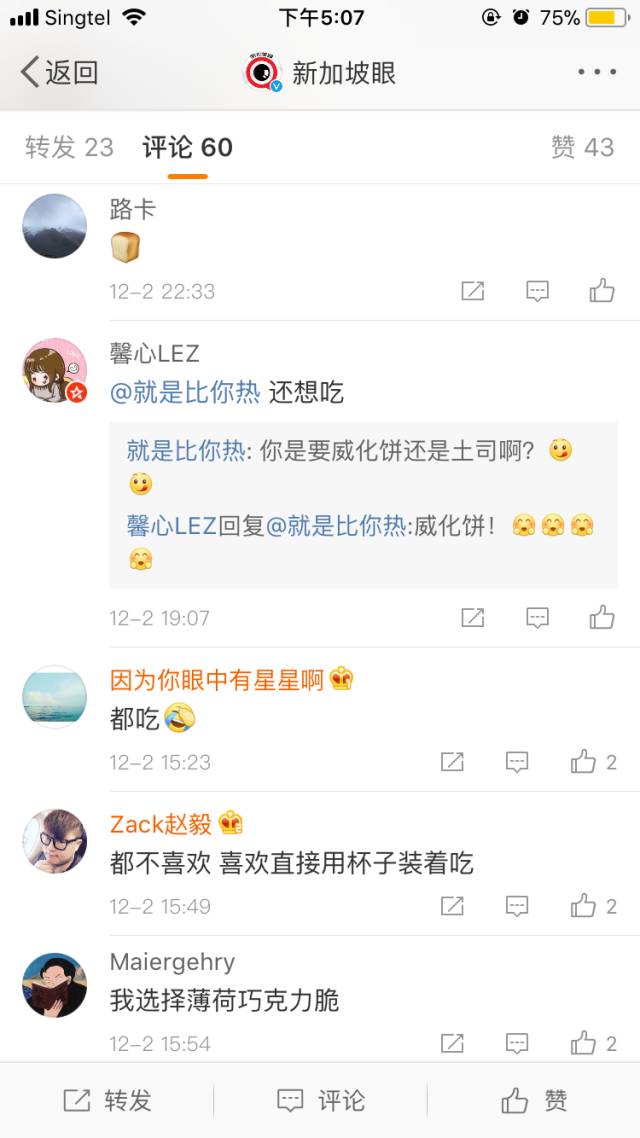
Task: Go back using 返回
Action: pos(60,72)
